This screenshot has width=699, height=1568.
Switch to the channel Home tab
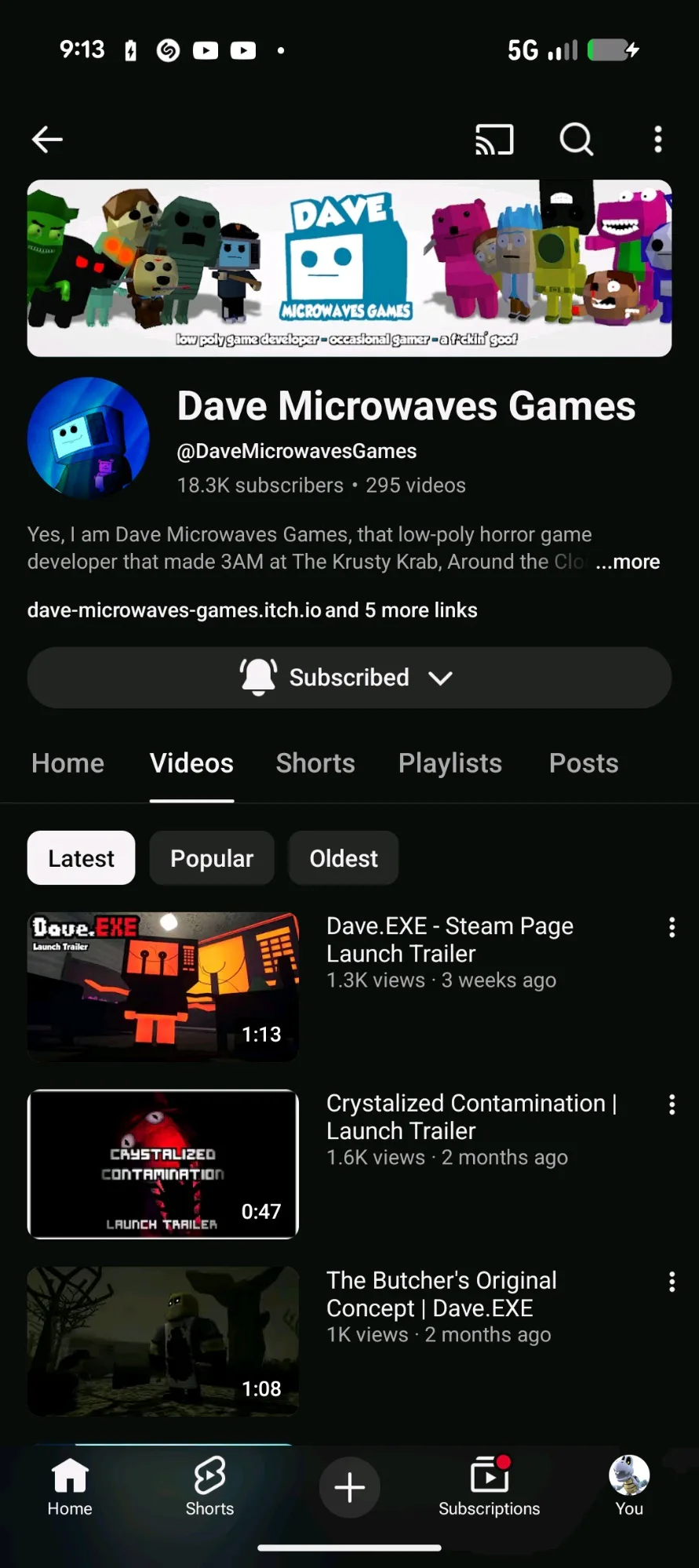click(67, 763)
